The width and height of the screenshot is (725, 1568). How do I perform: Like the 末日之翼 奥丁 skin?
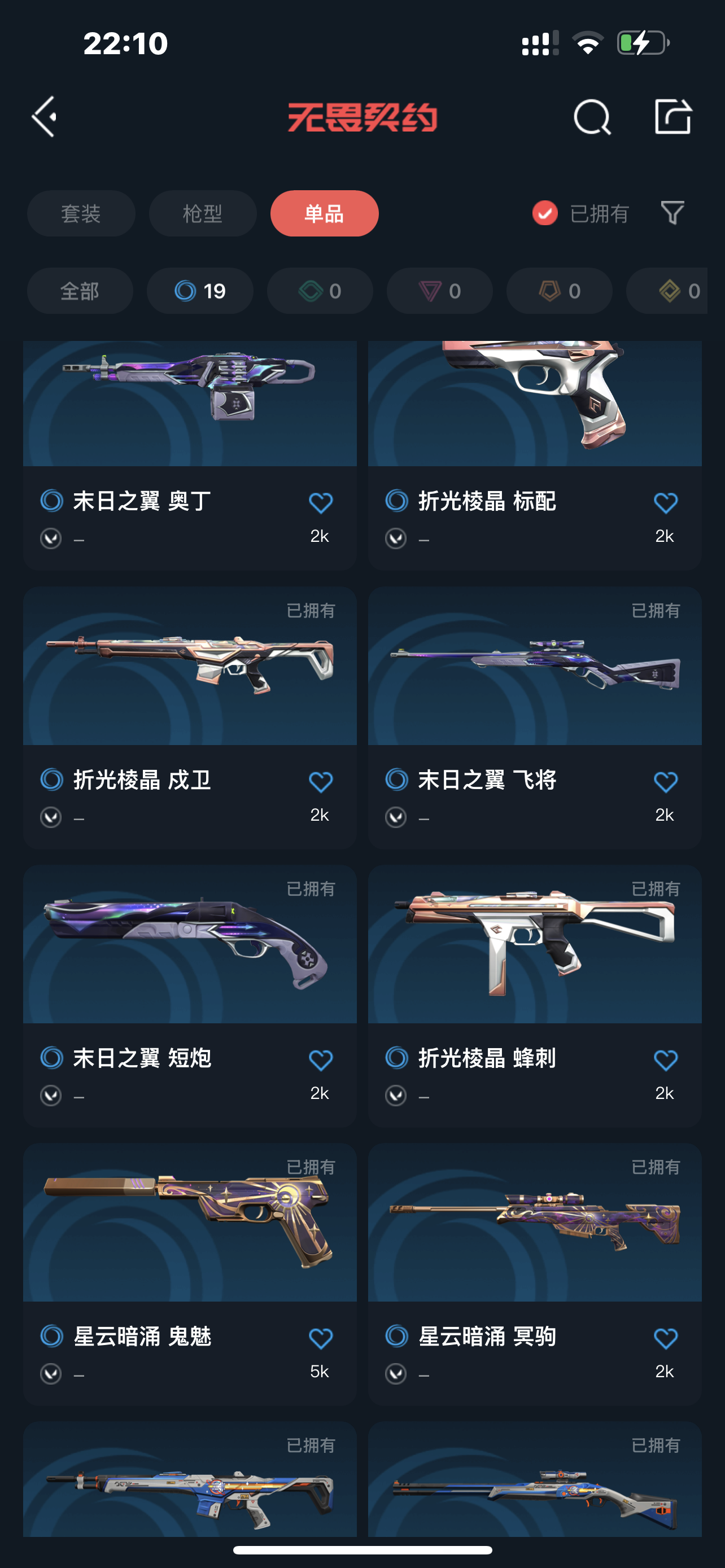320,503
